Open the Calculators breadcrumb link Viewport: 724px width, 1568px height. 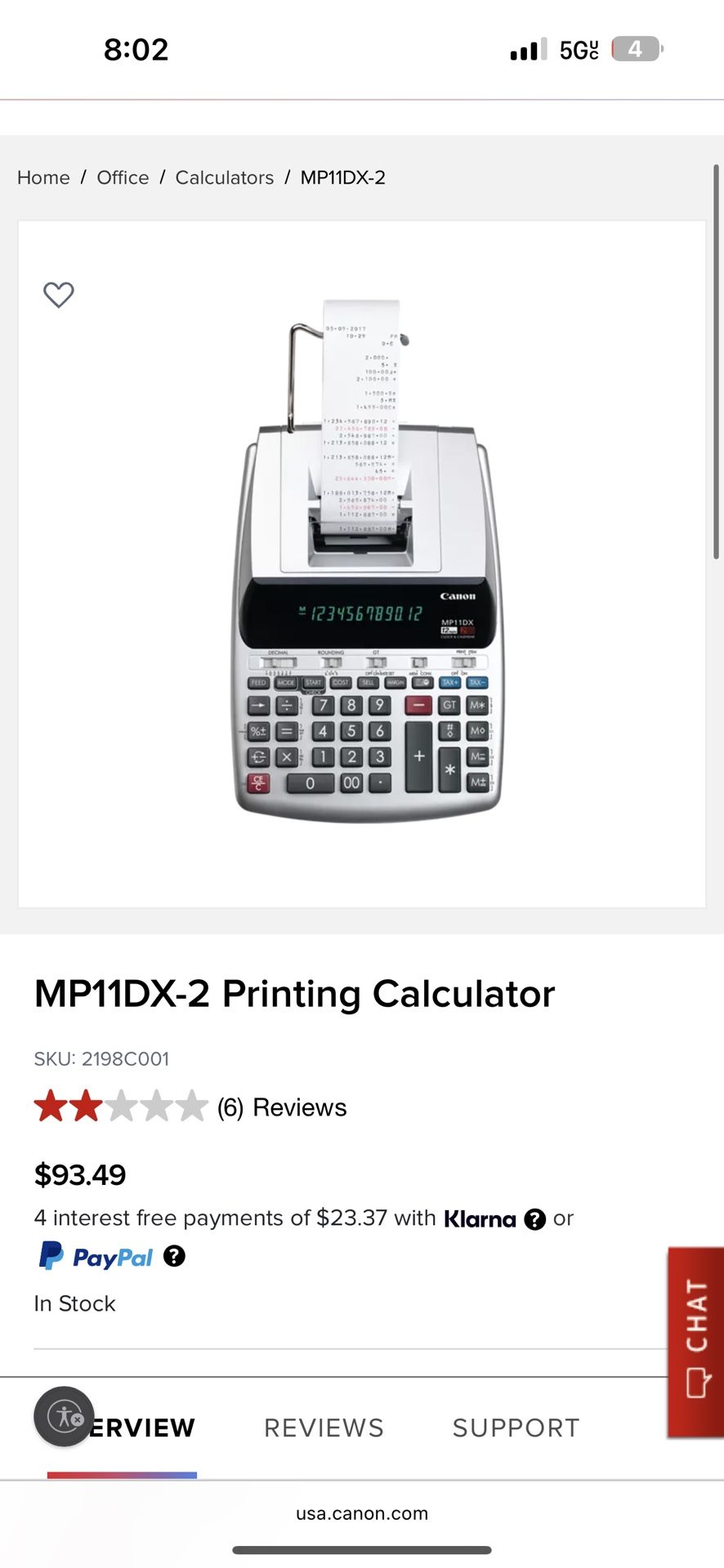224,177
